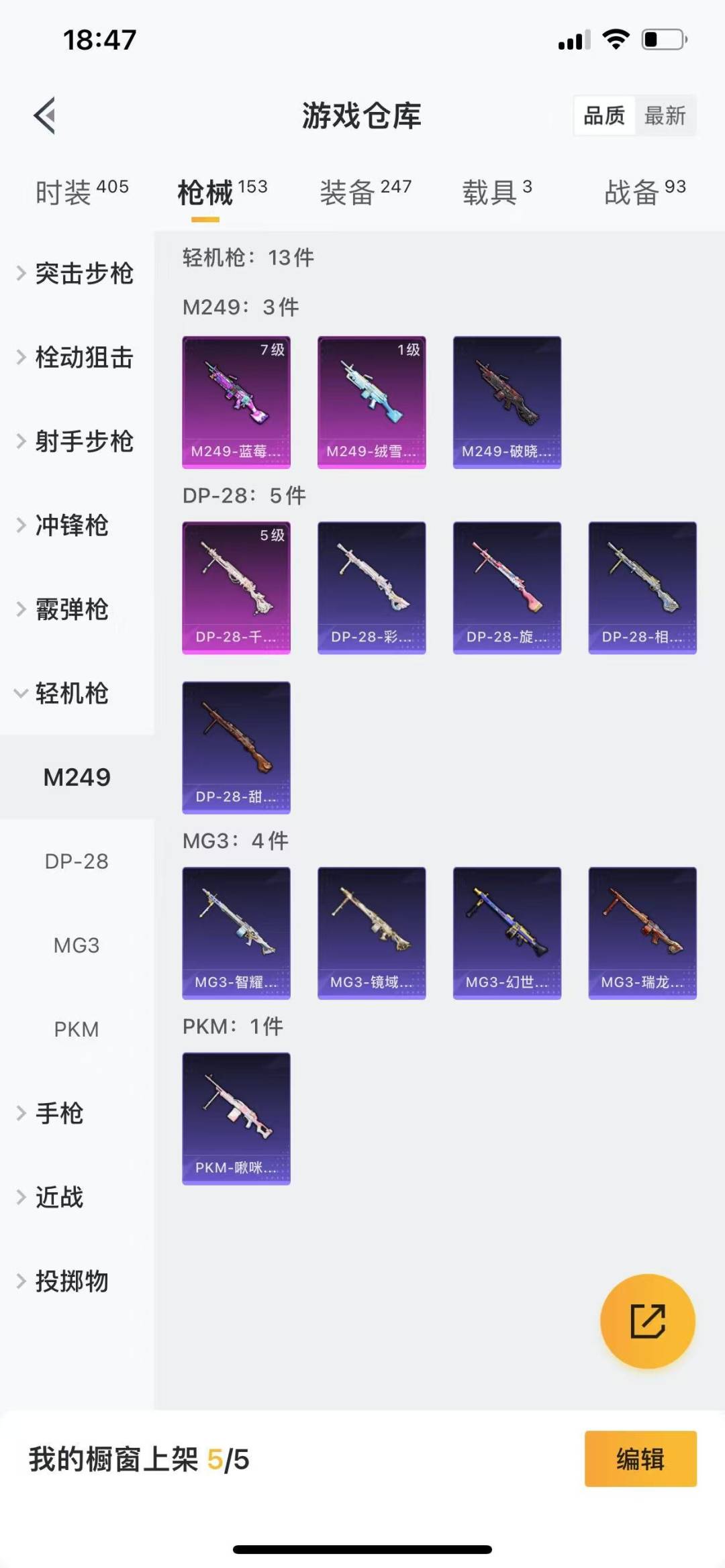This screenshot has height=1568, width=725.
Task: Switch to the 时装 tab
Action: pos(81,193)
